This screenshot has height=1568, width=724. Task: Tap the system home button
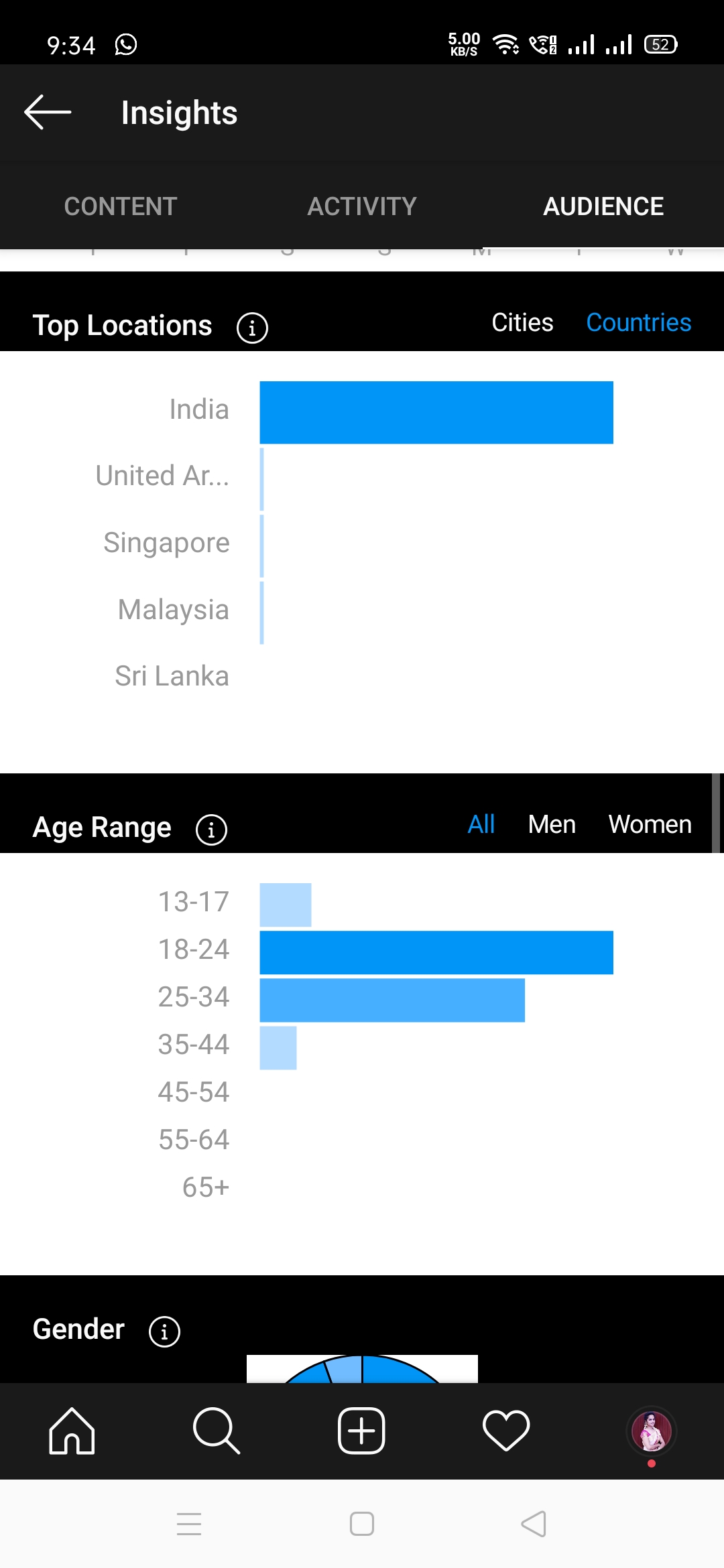click(x=362, y=1524)
